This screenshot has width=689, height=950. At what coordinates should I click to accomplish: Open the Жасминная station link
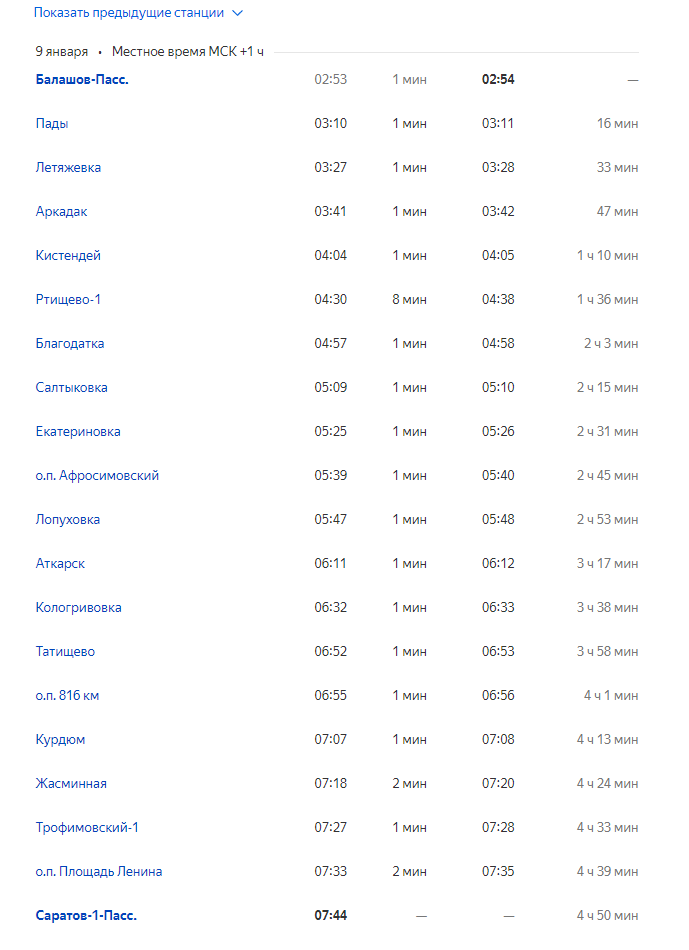(71, 783)
